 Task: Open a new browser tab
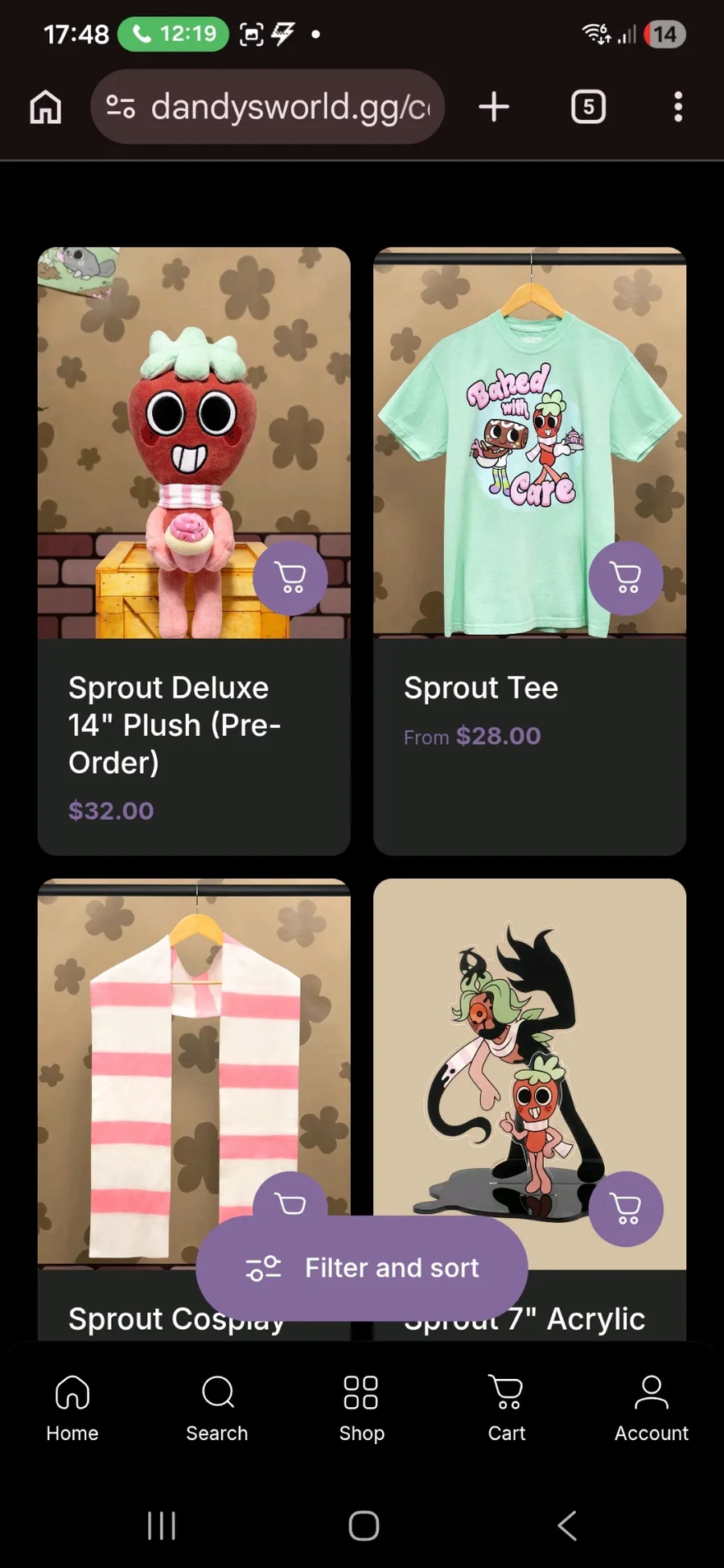coord(494,107)
